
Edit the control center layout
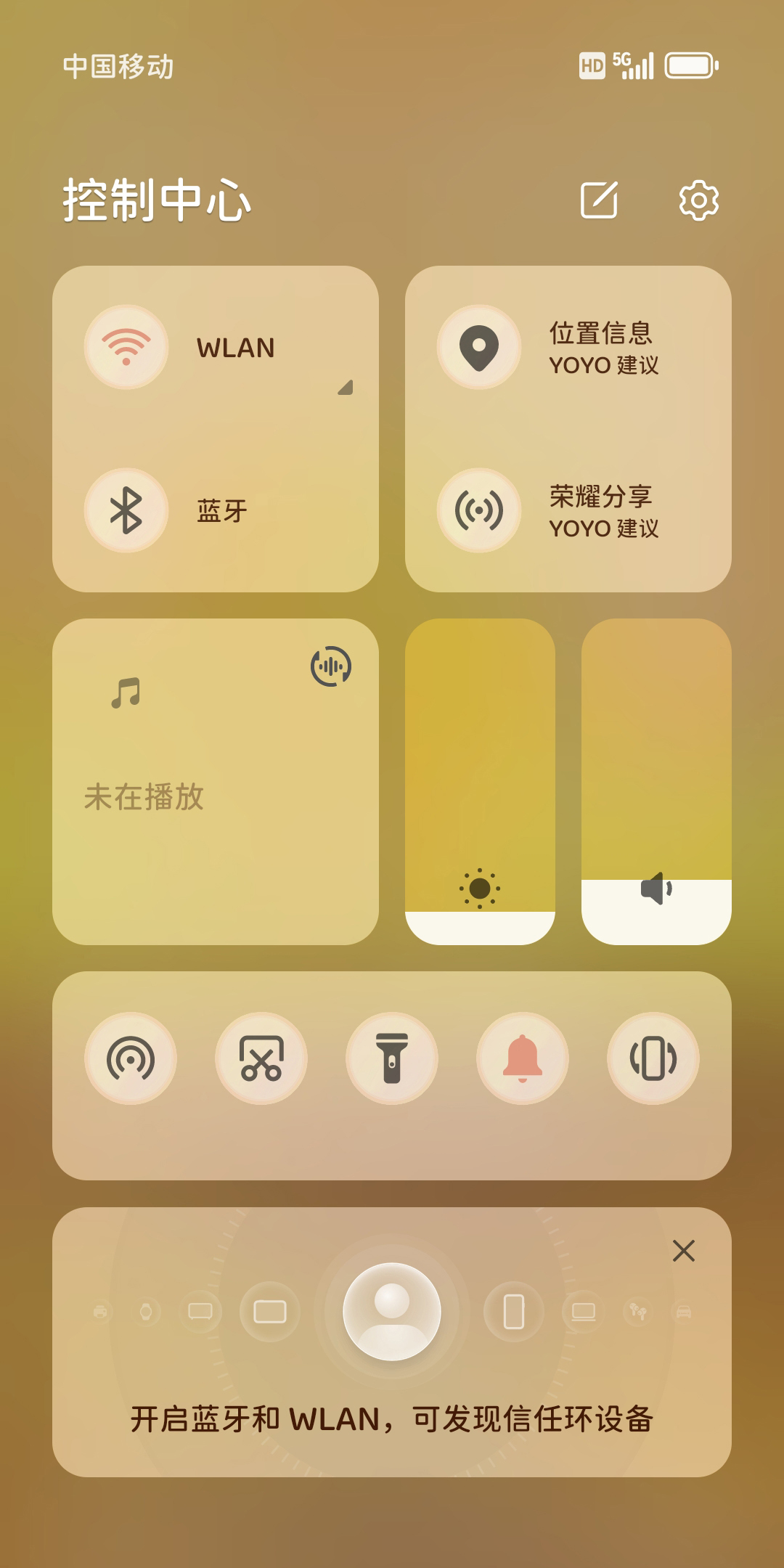599,200
